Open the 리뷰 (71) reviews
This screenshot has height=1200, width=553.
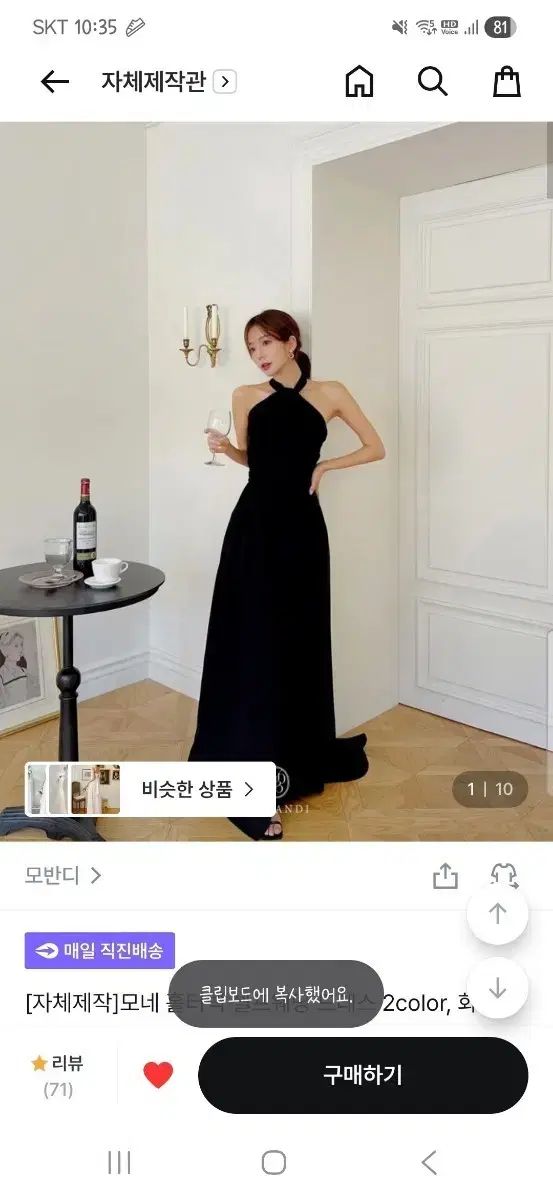coord(57,1076)
